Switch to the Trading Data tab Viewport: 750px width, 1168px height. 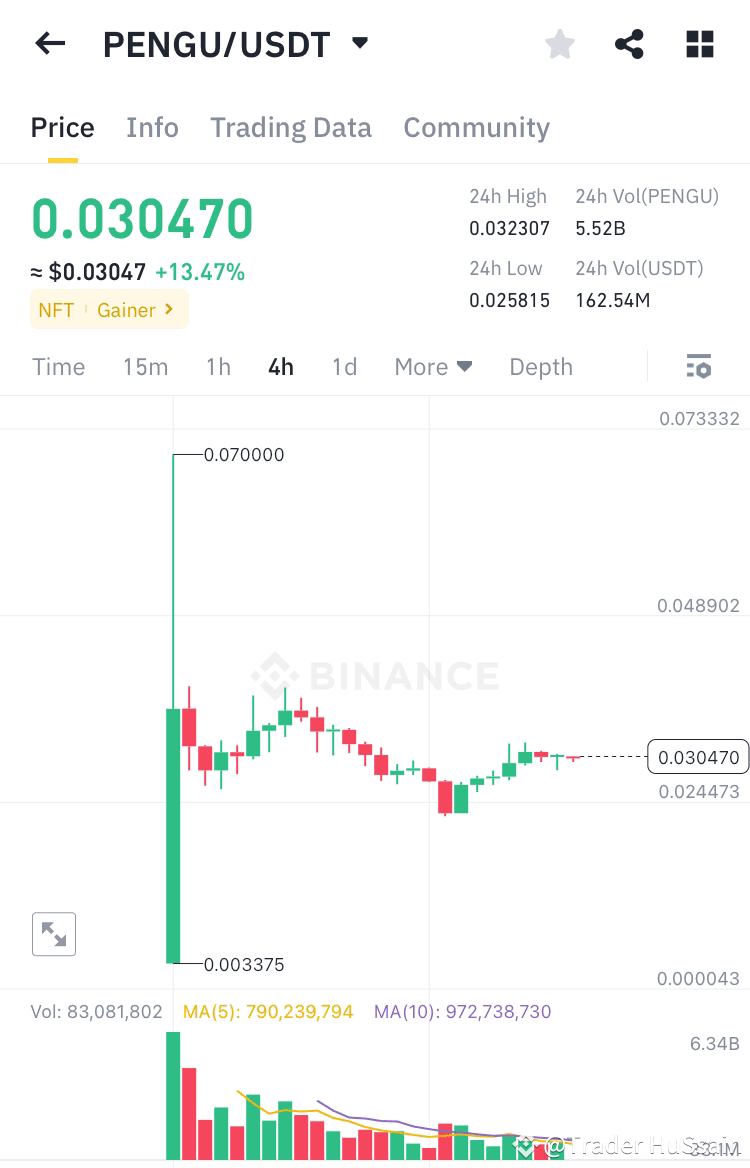coord(291,127)
